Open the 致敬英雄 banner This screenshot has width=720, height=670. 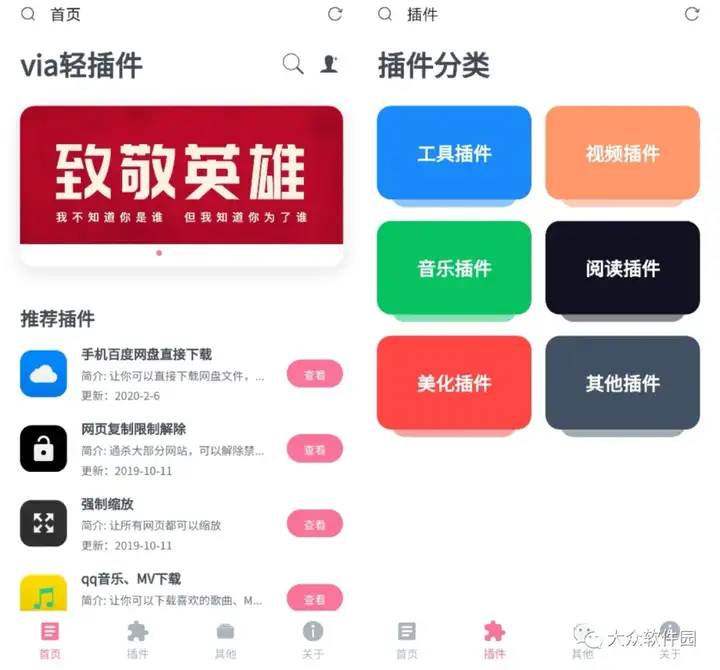(181, 175)
